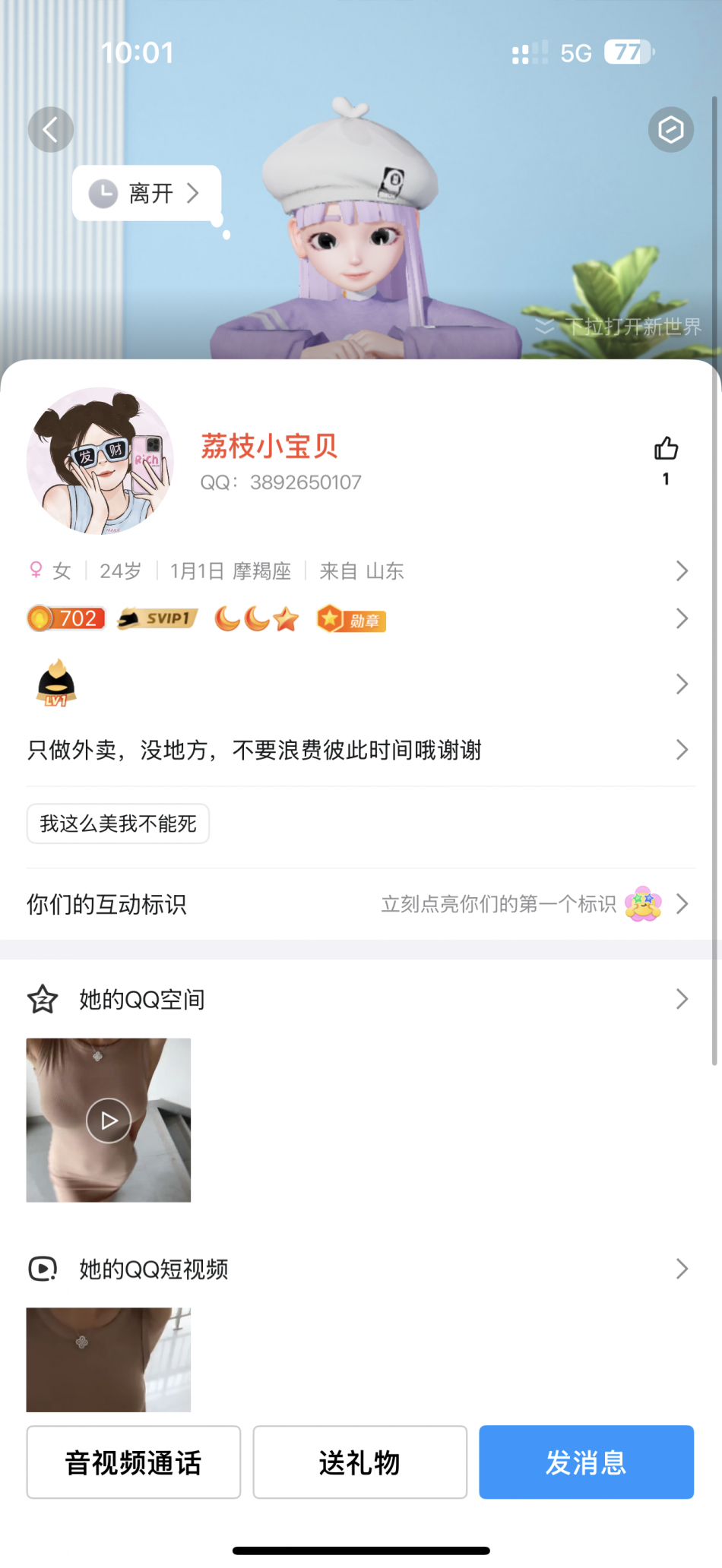The height and width of the screenshot is (1568, 722).
Task: Open the basic info row showing 女 24岁
Action: click(357, 571)
